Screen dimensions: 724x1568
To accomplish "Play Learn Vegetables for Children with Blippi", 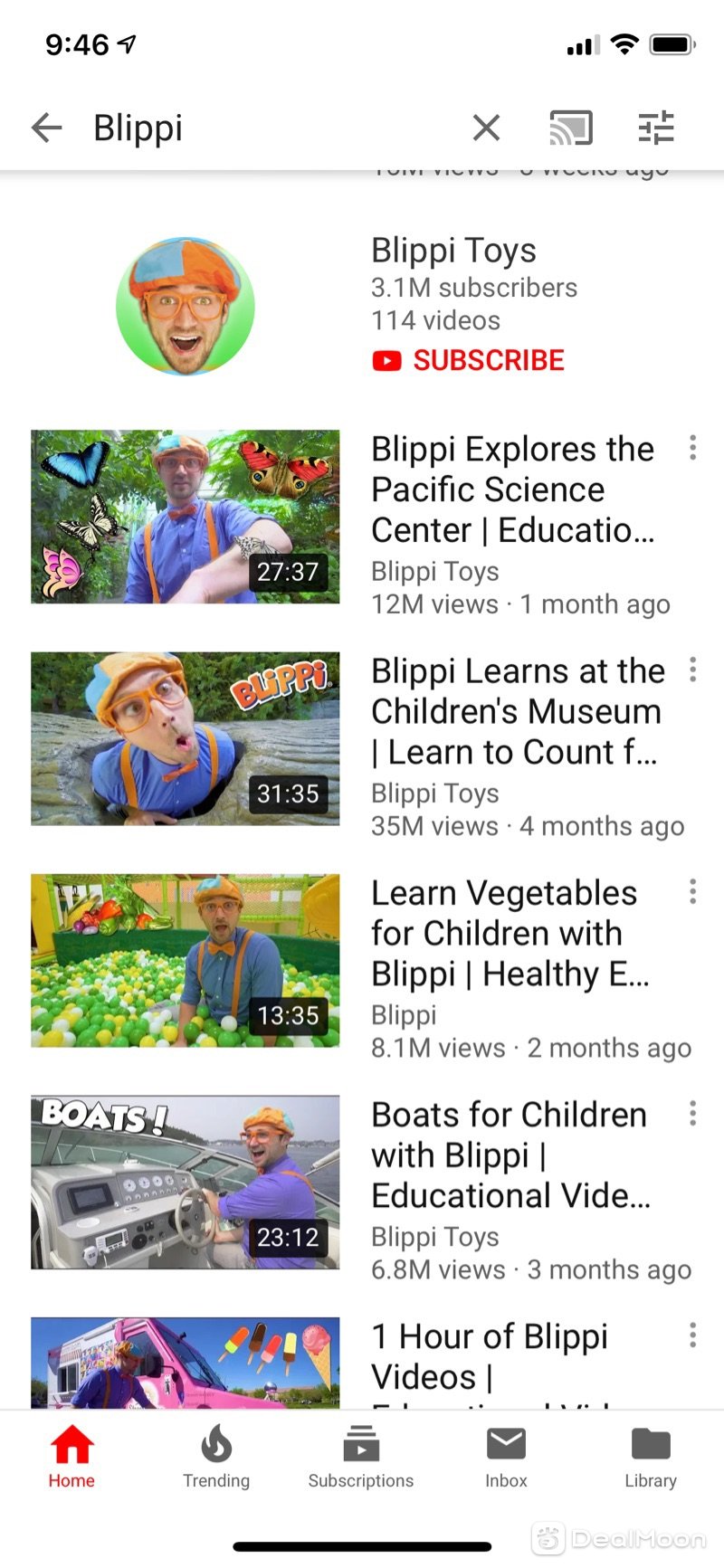I will click(186, 960).
